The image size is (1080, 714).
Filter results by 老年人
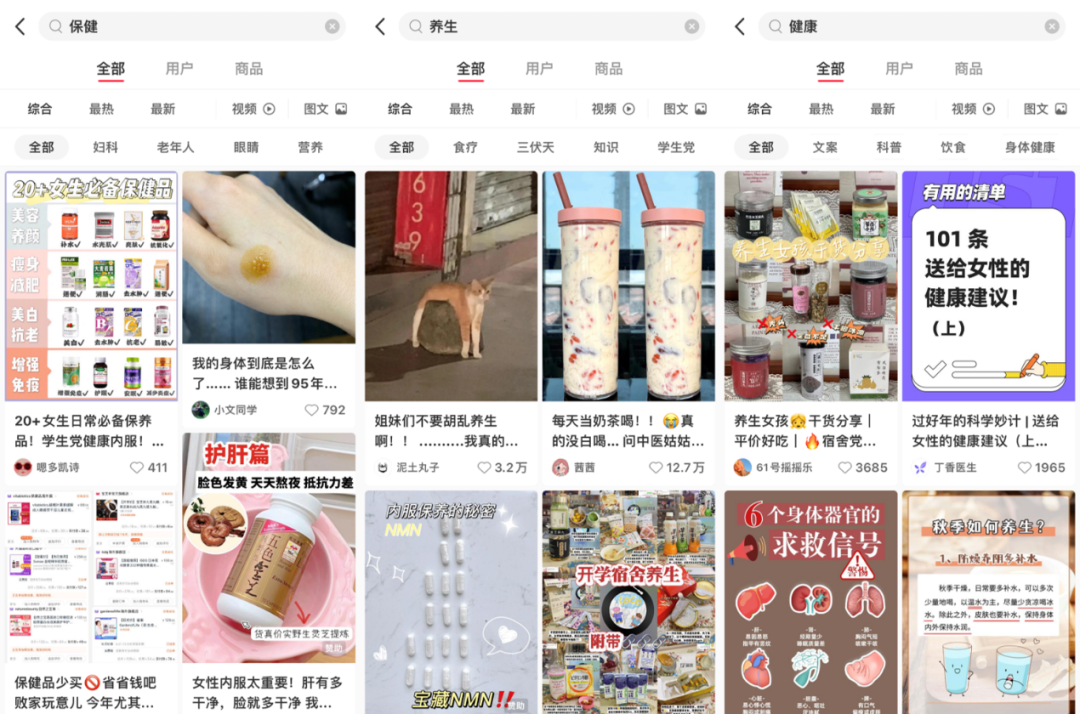tap(175, 147)
